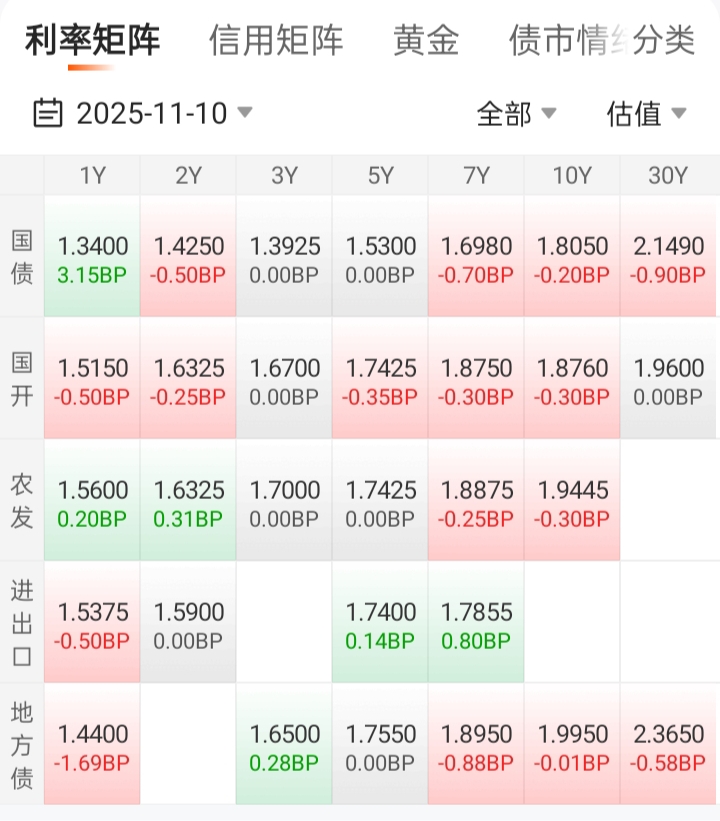Open the 2025-11-10 date picker
The width and height of the screenshot is (720, 821).
point(143,113)
